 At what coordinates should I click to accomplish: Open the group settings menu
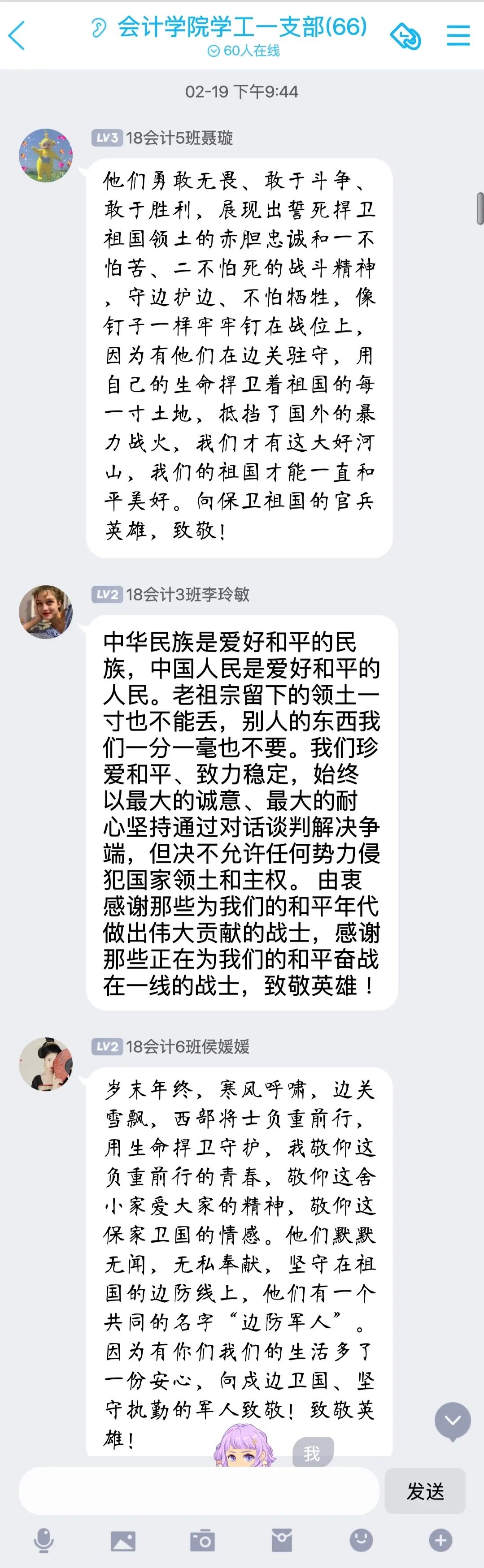(x=458, y=35)
